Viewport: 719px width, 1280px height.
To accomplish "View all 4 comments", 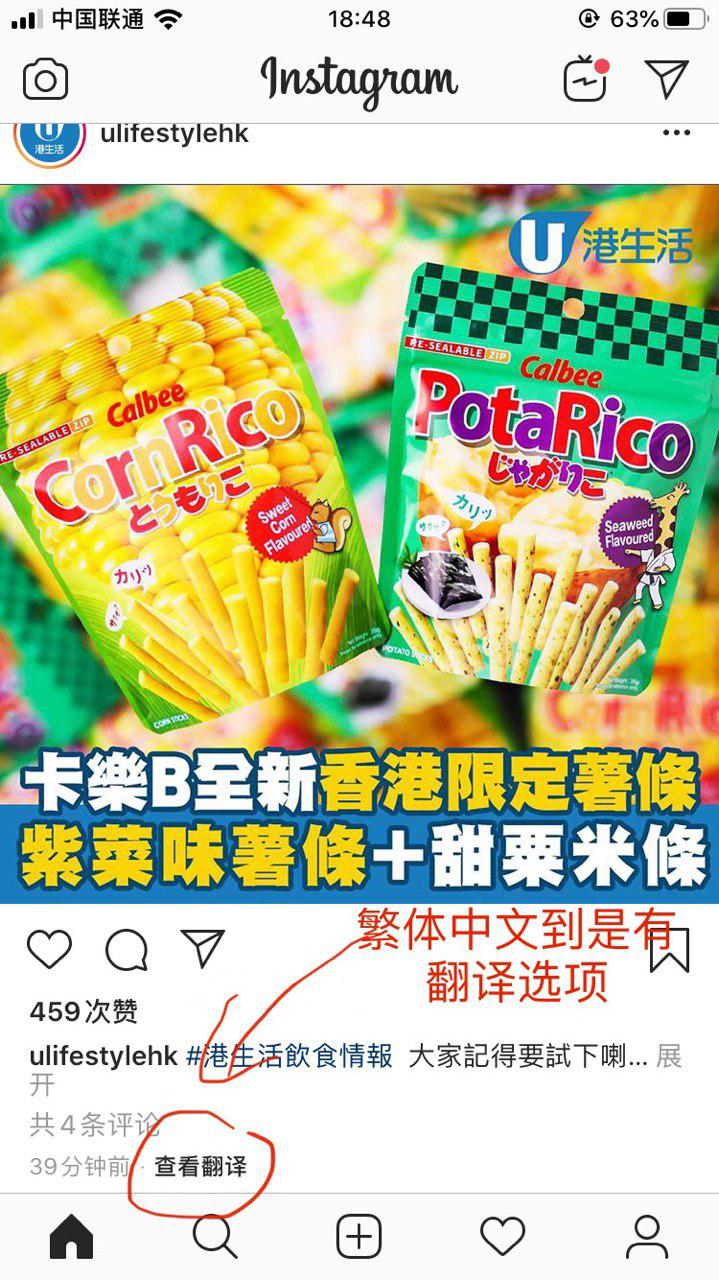I will 94,1124.
